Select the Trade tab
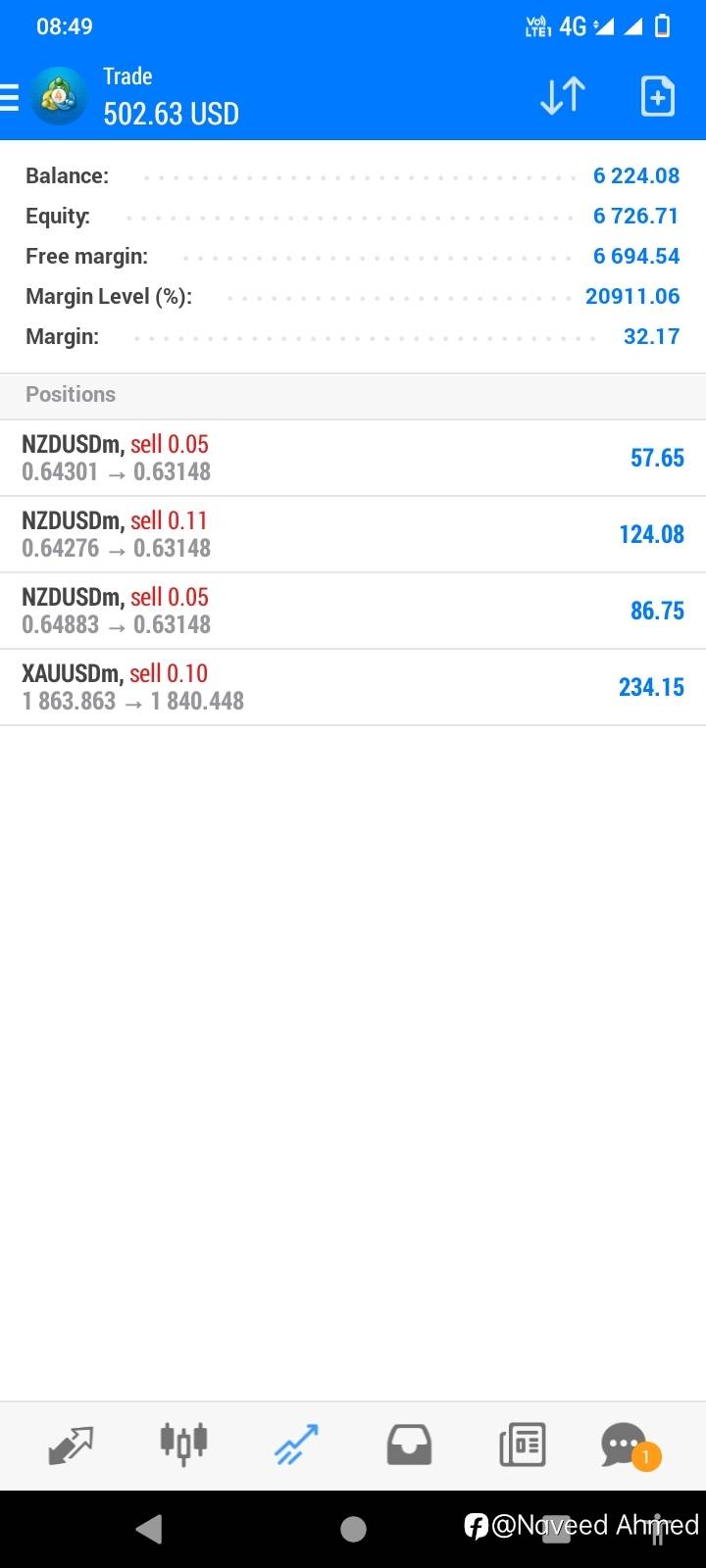706x1568 pixels. [296, 1445]
